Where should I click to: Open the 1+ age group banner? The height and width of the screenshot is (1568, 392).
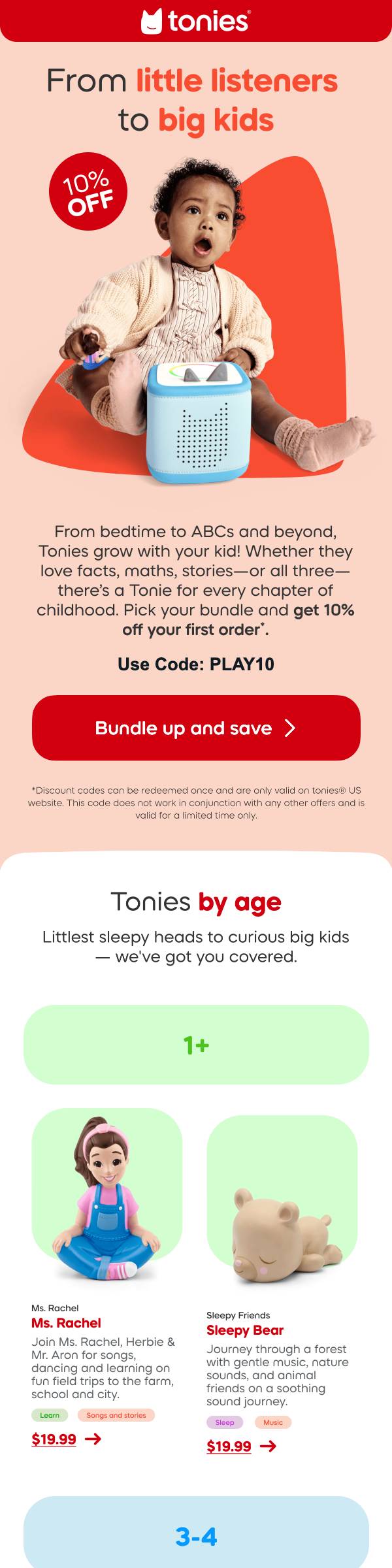[196, 1045]
